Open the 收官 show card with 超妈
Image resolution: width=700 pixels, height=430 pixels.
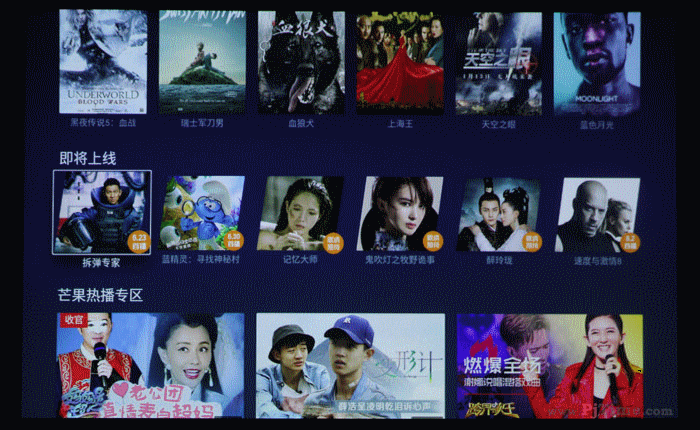coord(151,364)
